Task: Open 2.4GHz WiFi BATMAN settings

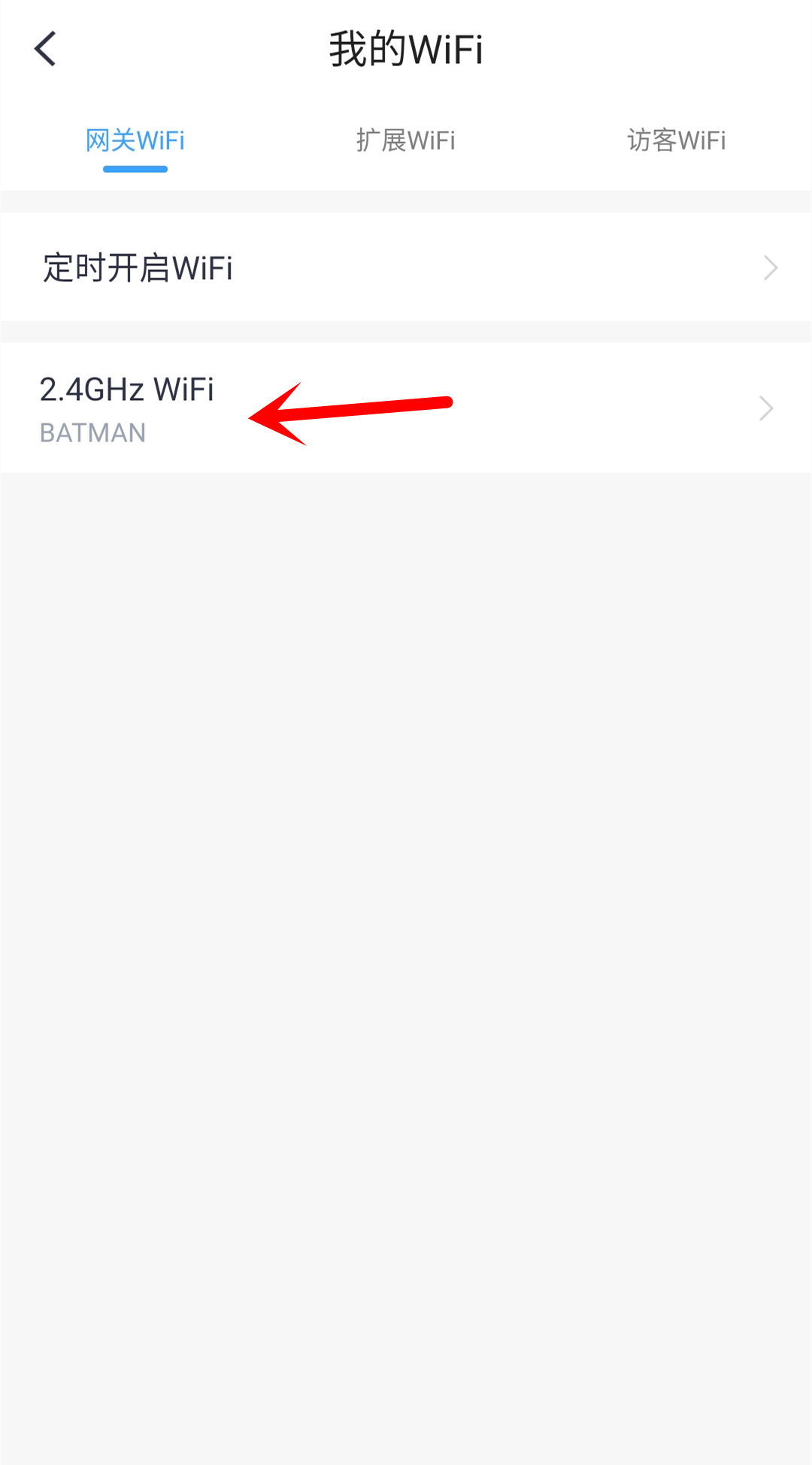Action: pos(406,408)
